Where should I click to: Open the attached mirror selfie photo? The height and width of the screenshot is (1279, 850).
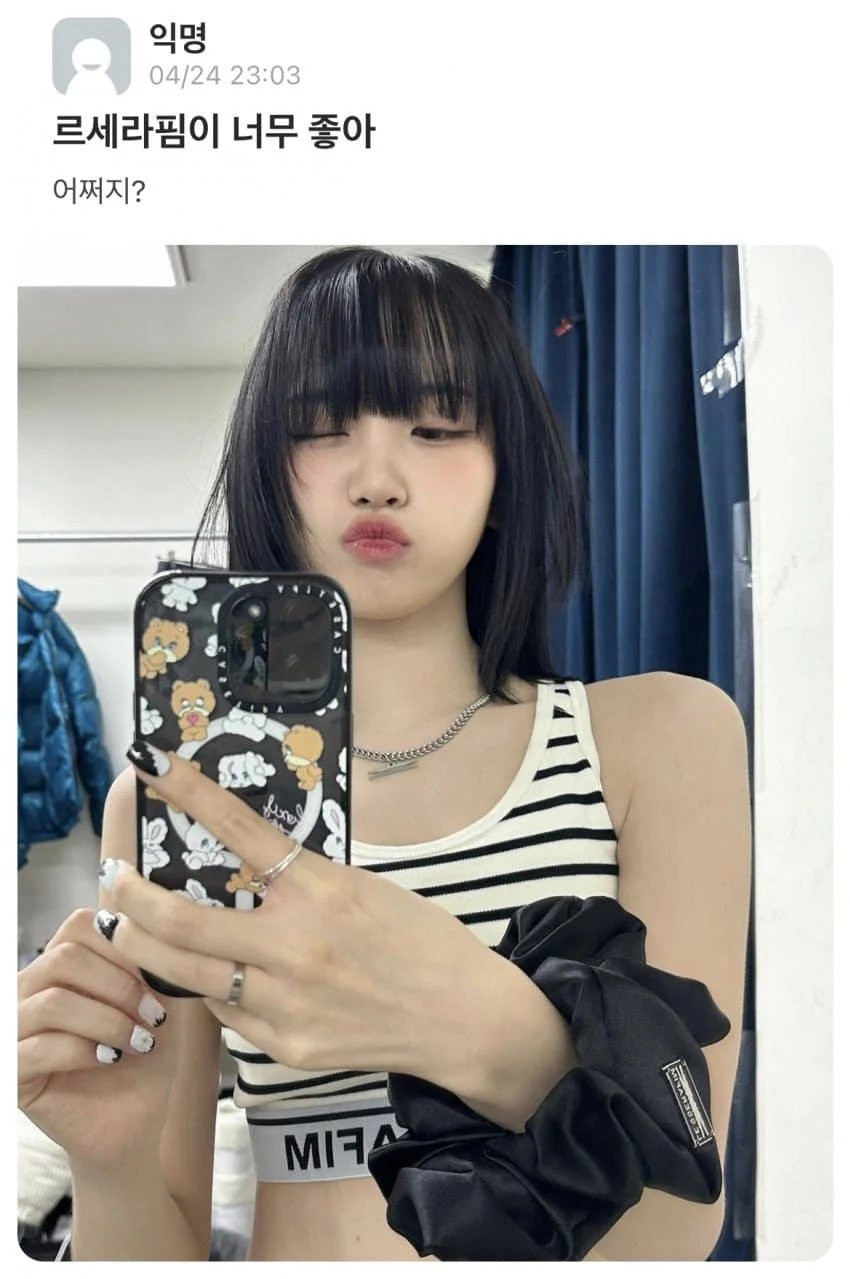pos(425,752)
